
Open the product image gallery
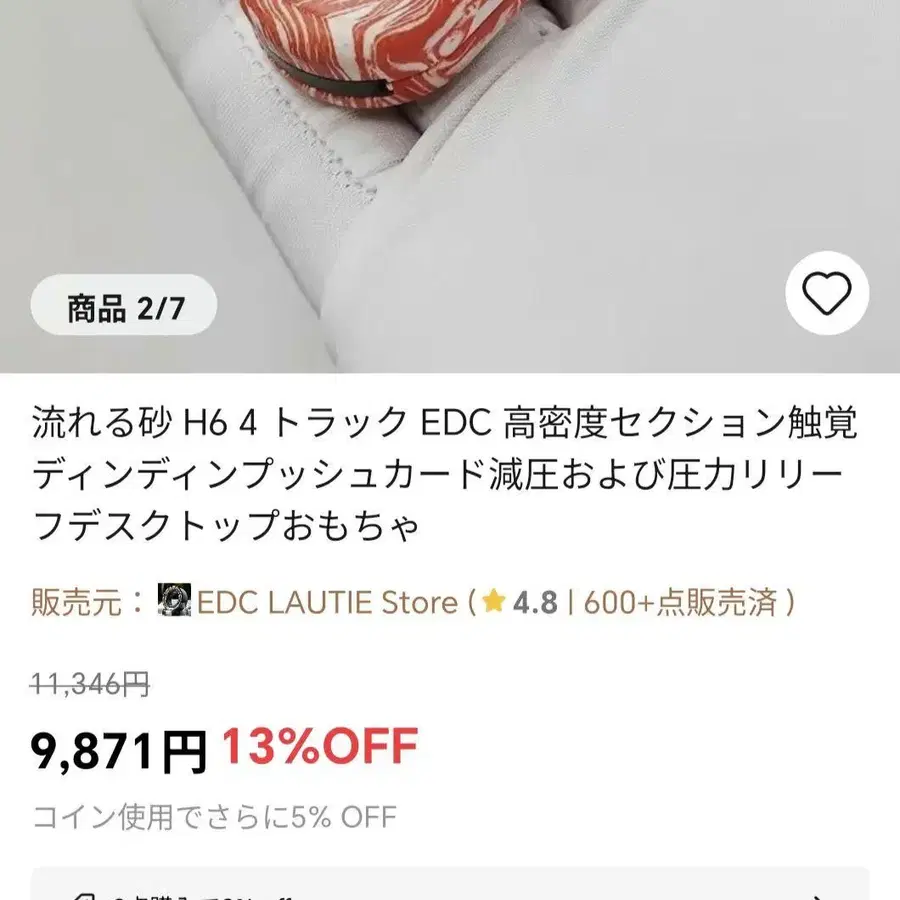point(450,186)
